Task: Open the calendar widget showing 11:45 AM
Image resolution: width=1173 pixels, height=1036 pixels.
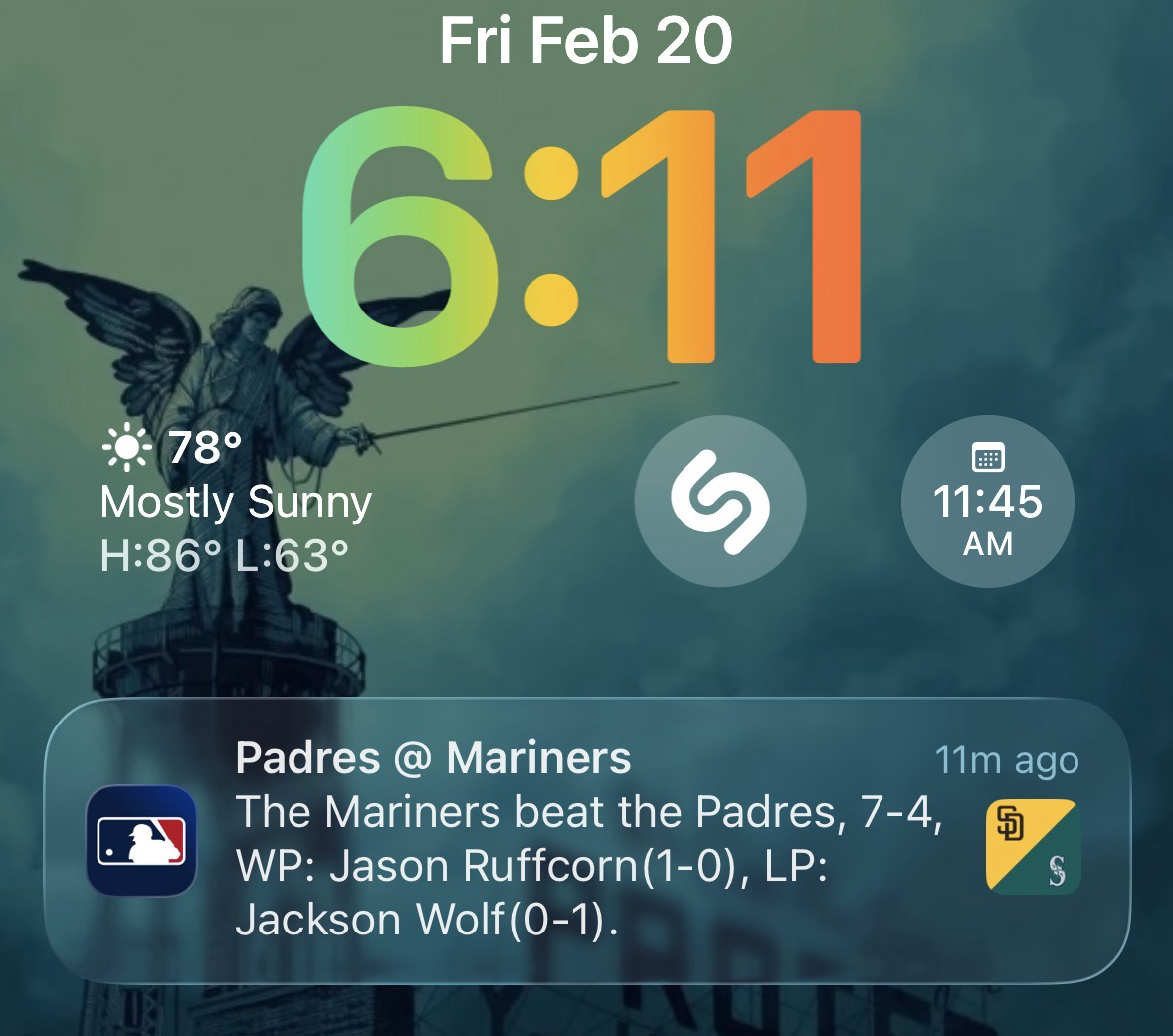Action: (987, 501)
